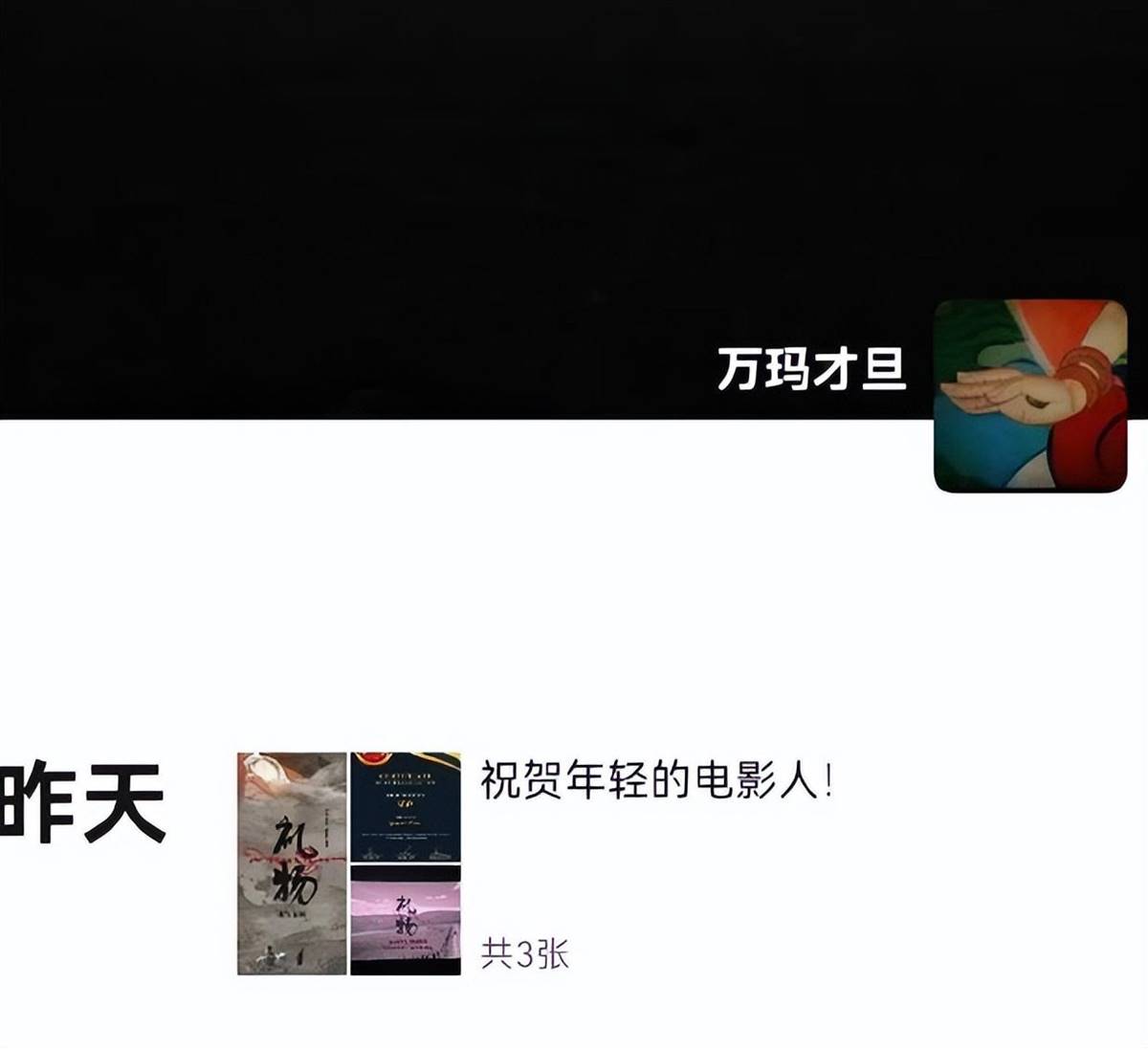Open the post 祝贺年轻的电影人!
Image resolution: width=1148 pixels, height=1049 pixels.
(655, 781)
